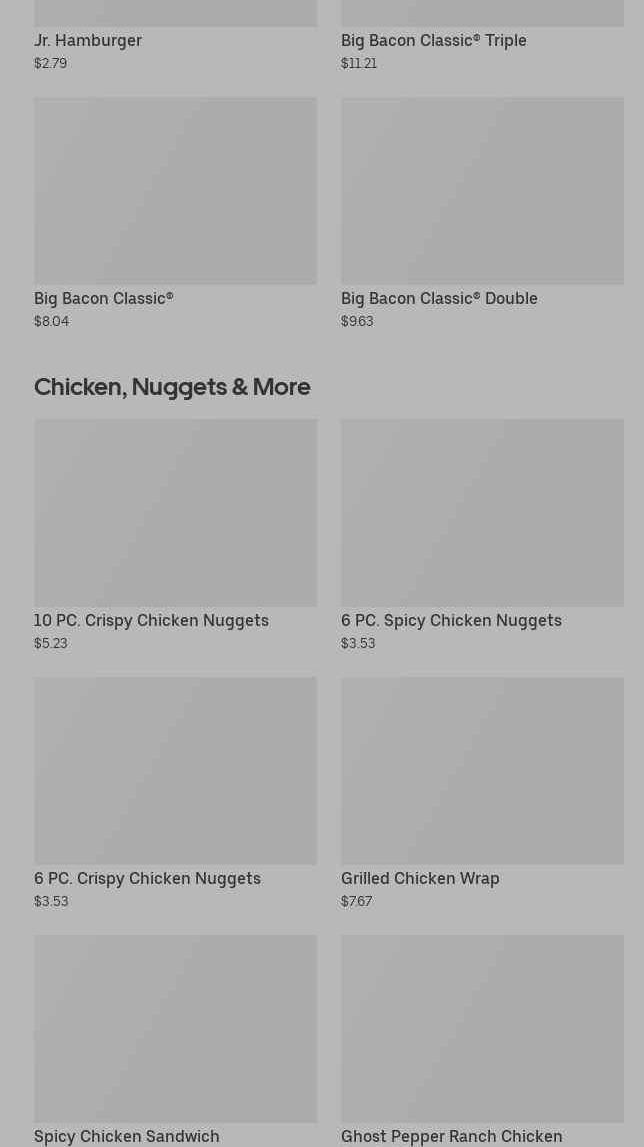The height and width of the screenshot is (1147, 644).
Task: Tap the Spicy Chicken Sandwich card
Action: coord(175,1040)
